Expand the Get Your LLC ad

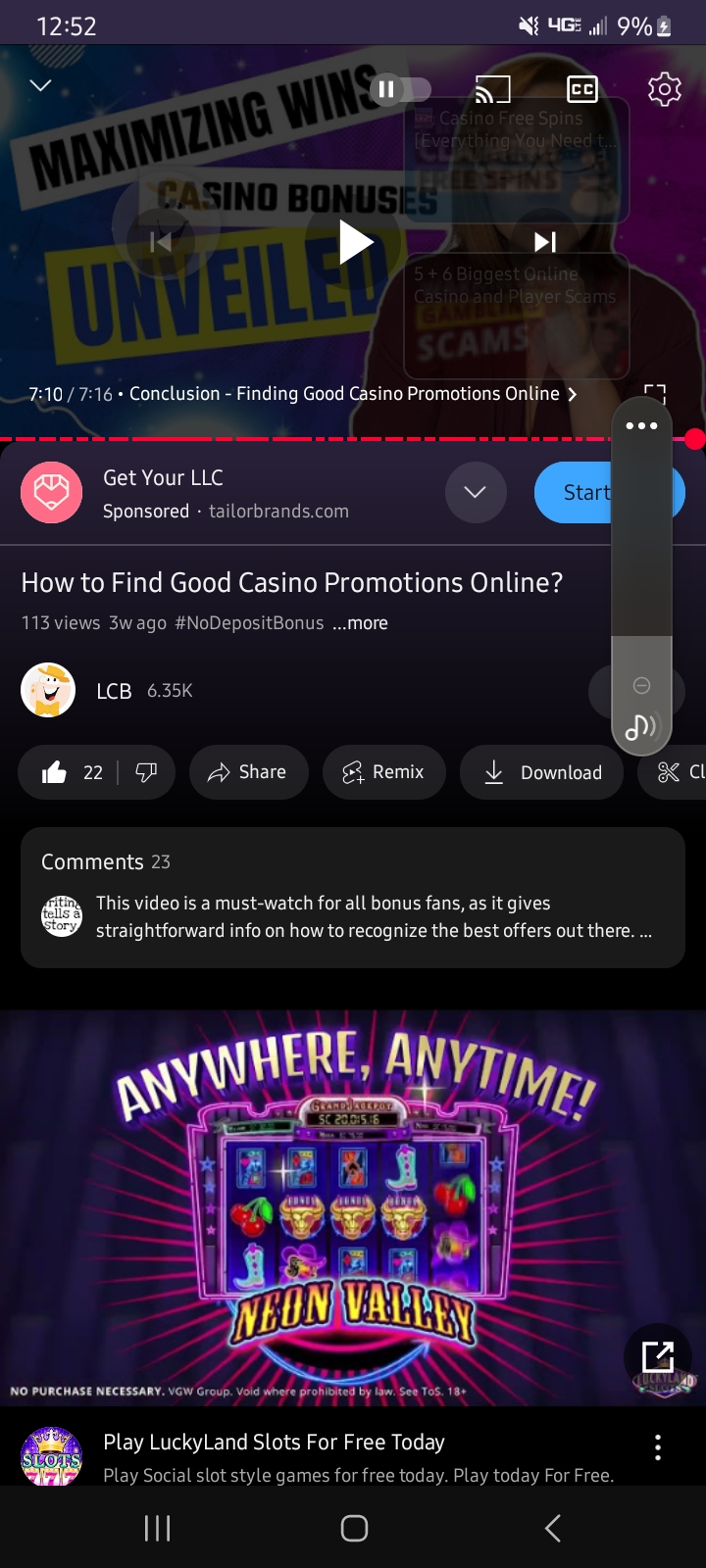pyautogui.click(x=476, y=492)
